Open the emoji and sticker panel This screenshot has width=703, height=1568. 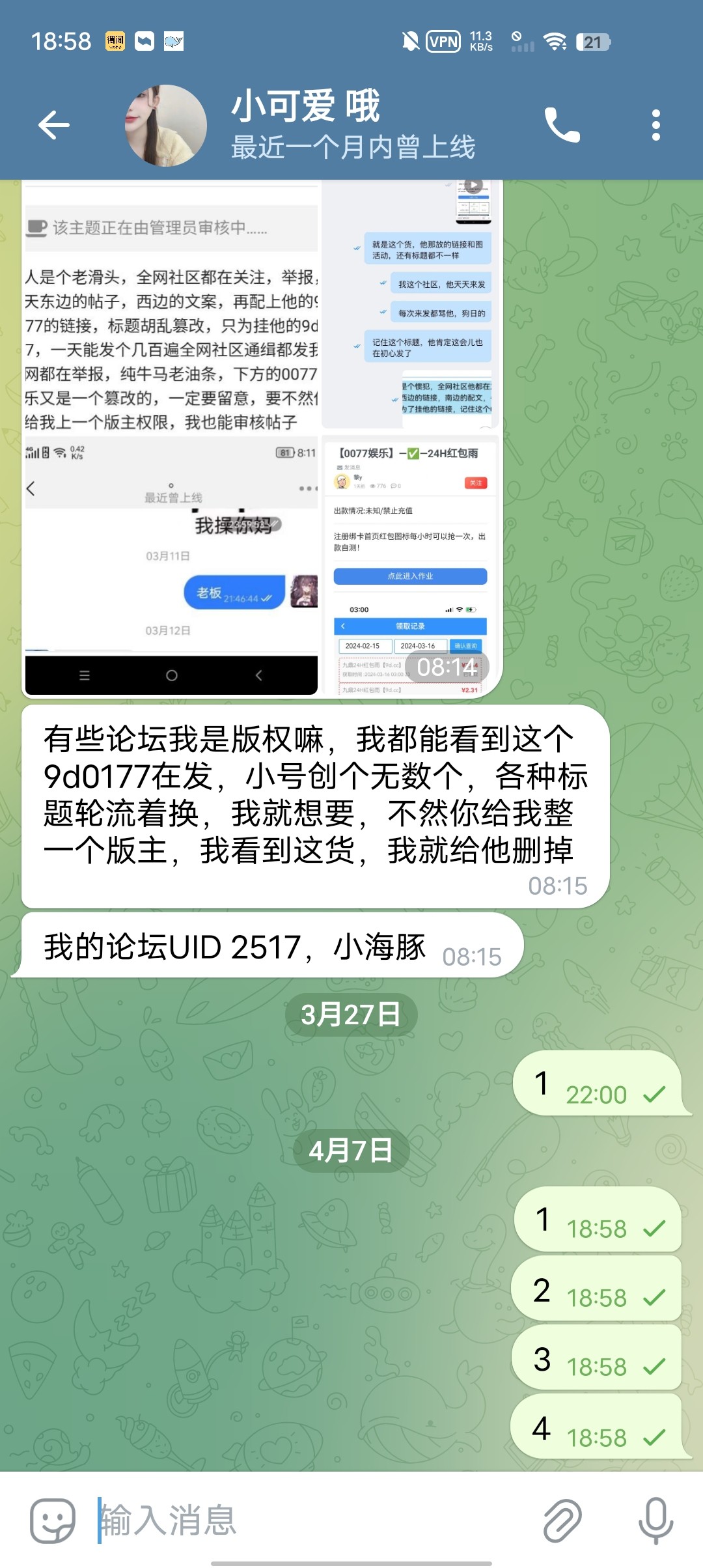click(53, 1520)
